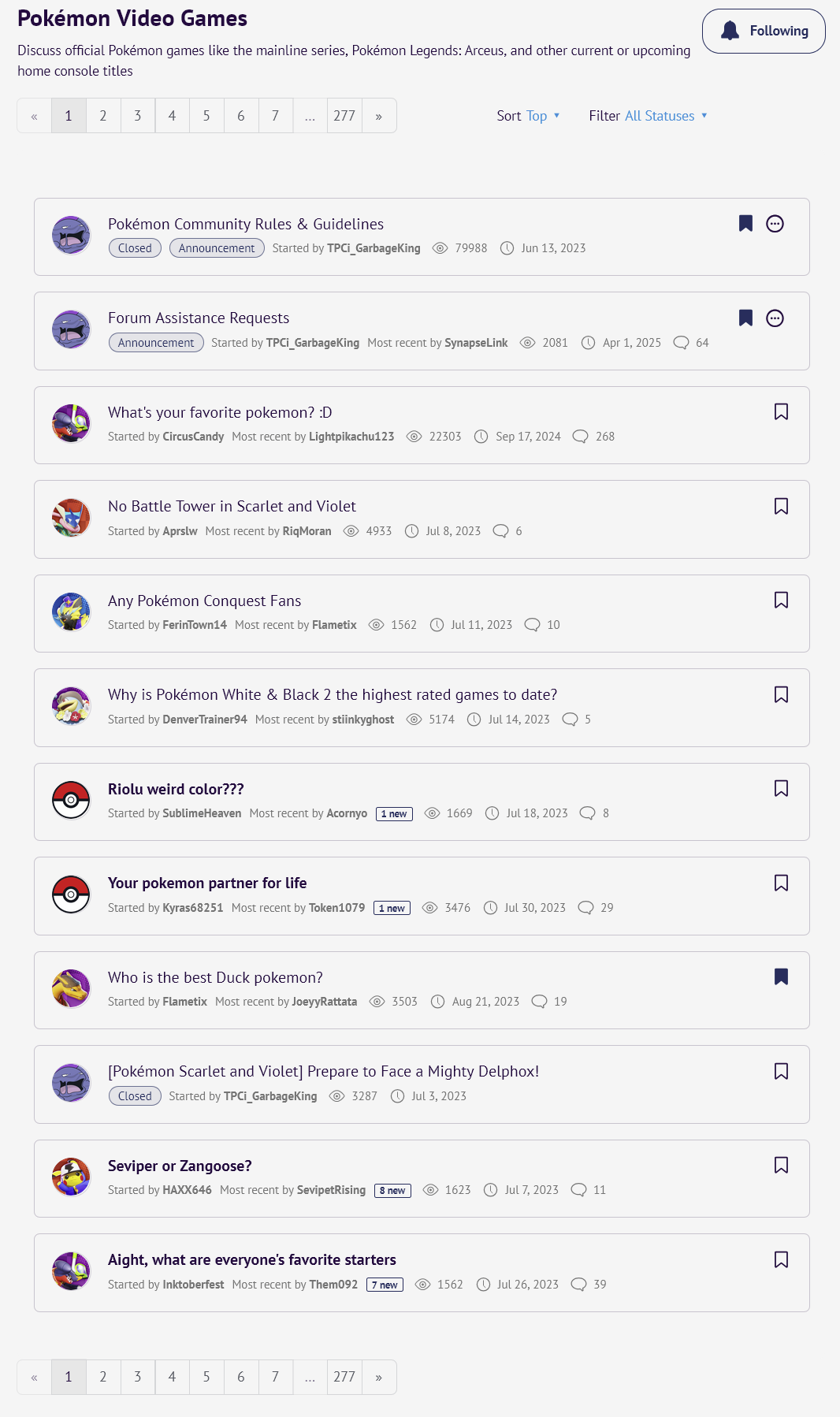Open No Battle Tower in Scarlet and Violet

pyautogui.click(x=232, y=507)
